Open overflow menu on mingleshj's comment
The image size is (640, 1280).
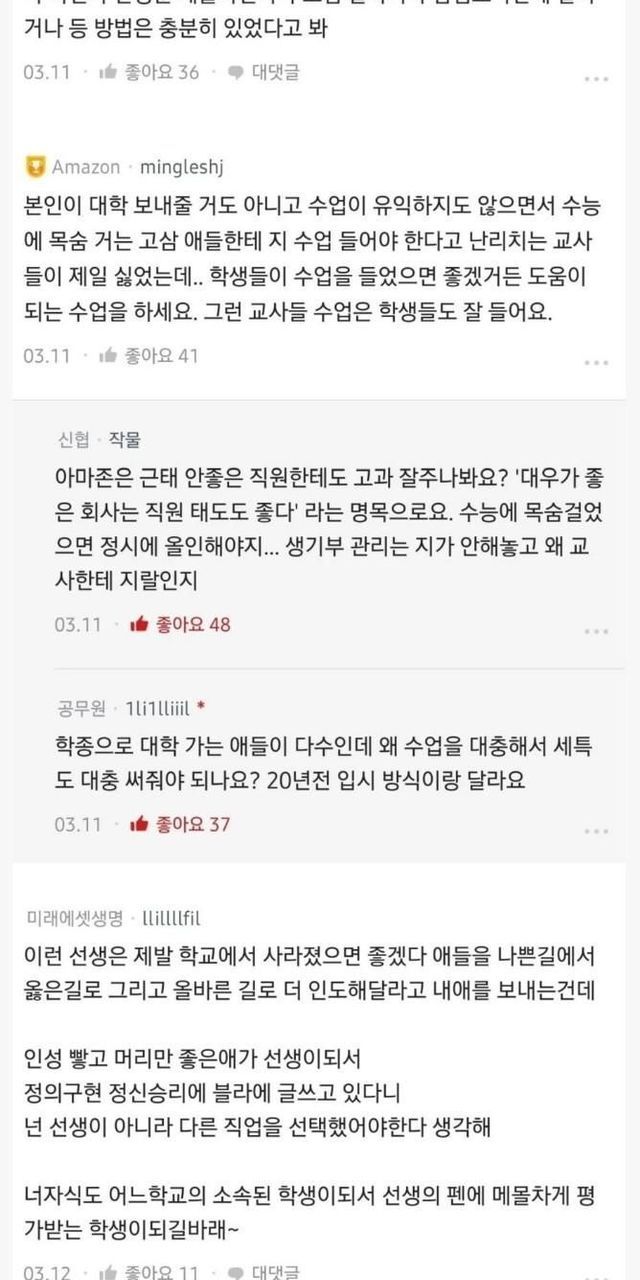click(596, 362)
